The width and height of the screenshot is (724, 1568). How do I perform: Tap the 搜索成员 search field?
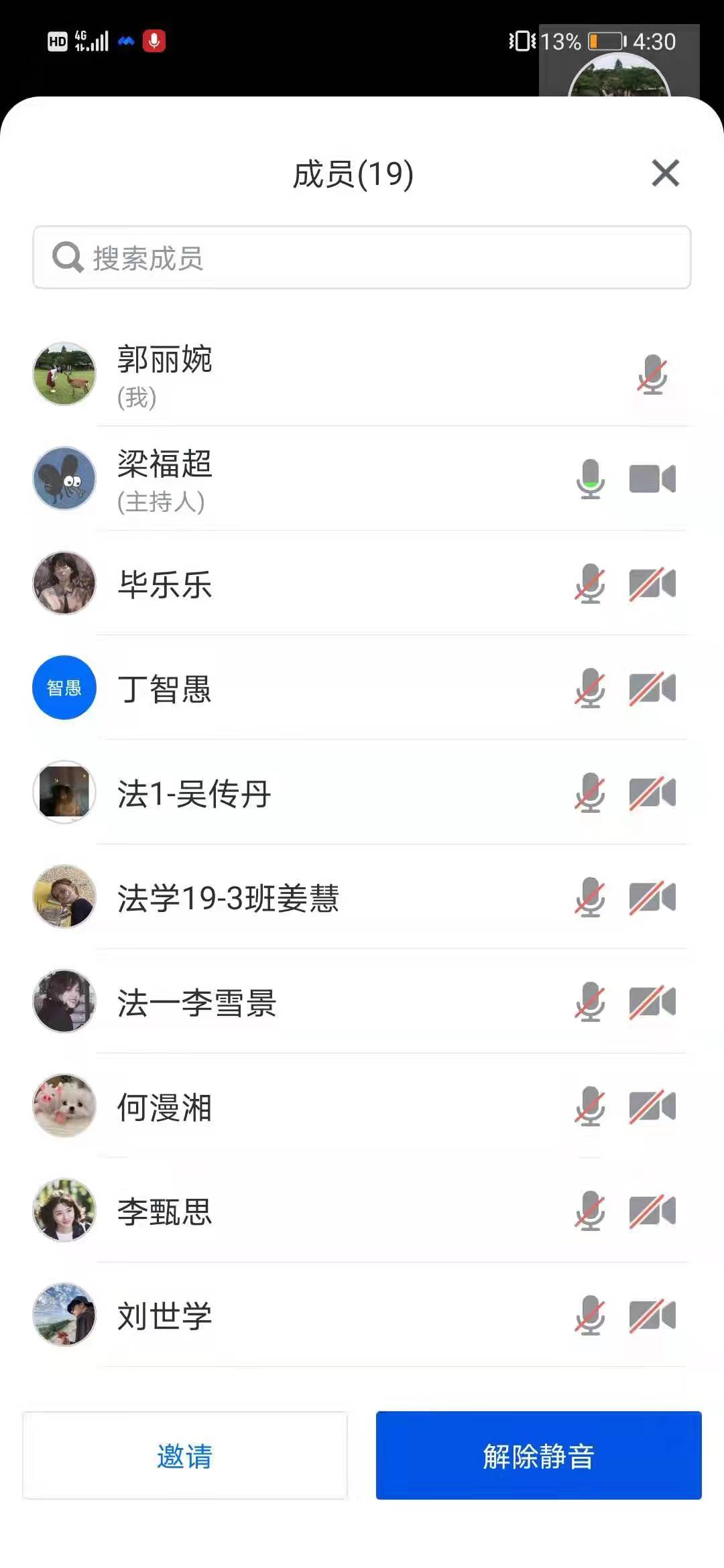click(362, 258)
